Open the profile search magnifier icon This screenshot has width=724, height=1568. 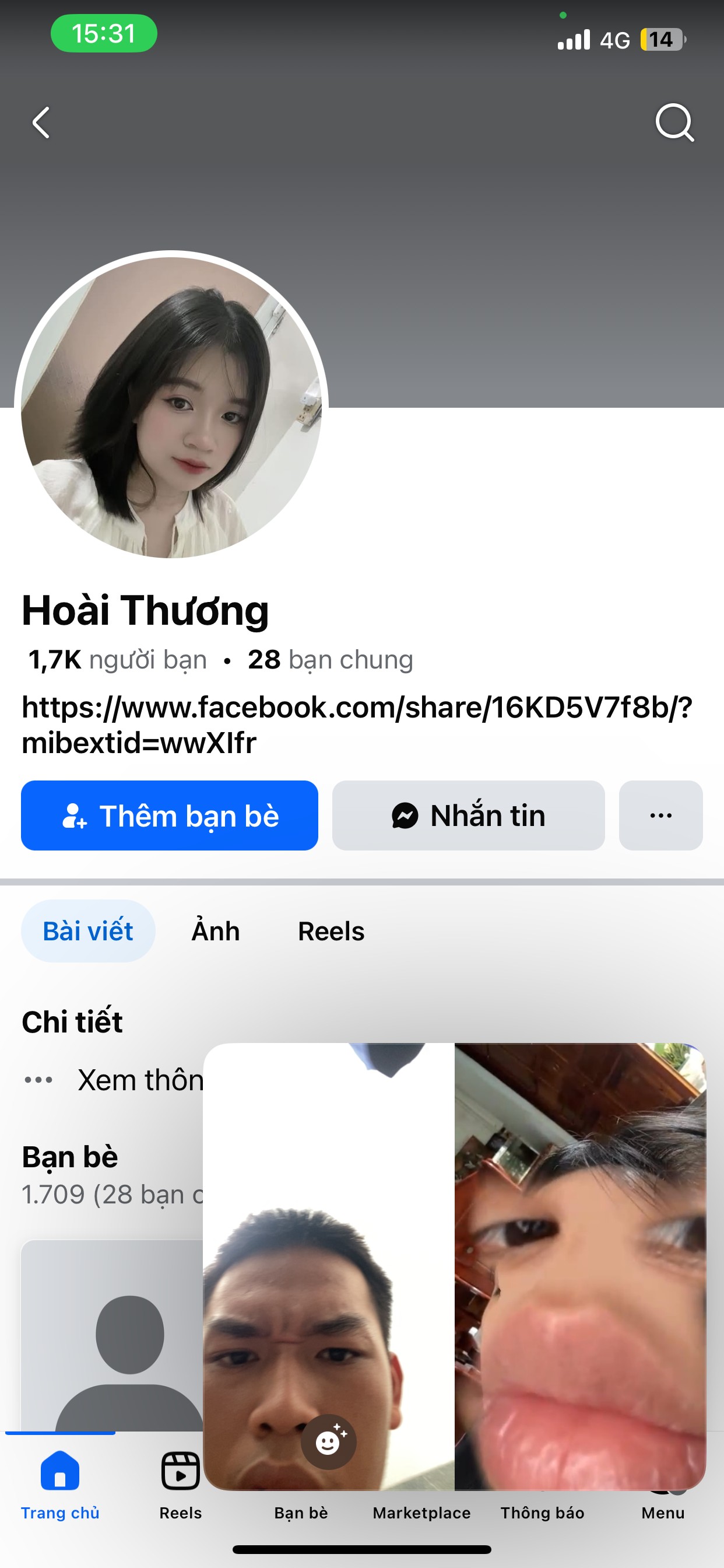pyautogui.click(x=674, y=123)
